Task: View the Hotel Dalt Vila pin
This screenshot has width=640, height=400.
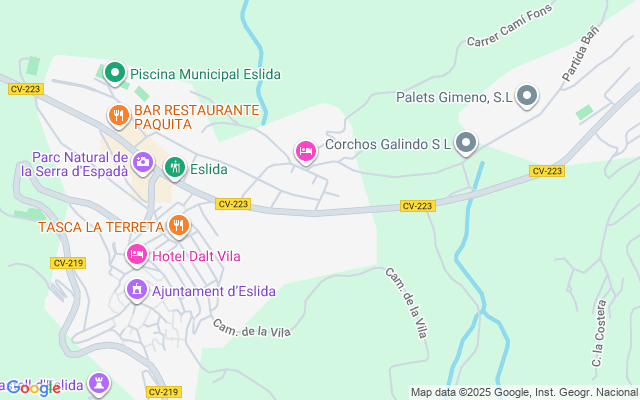Action: [x=137, y=256]
